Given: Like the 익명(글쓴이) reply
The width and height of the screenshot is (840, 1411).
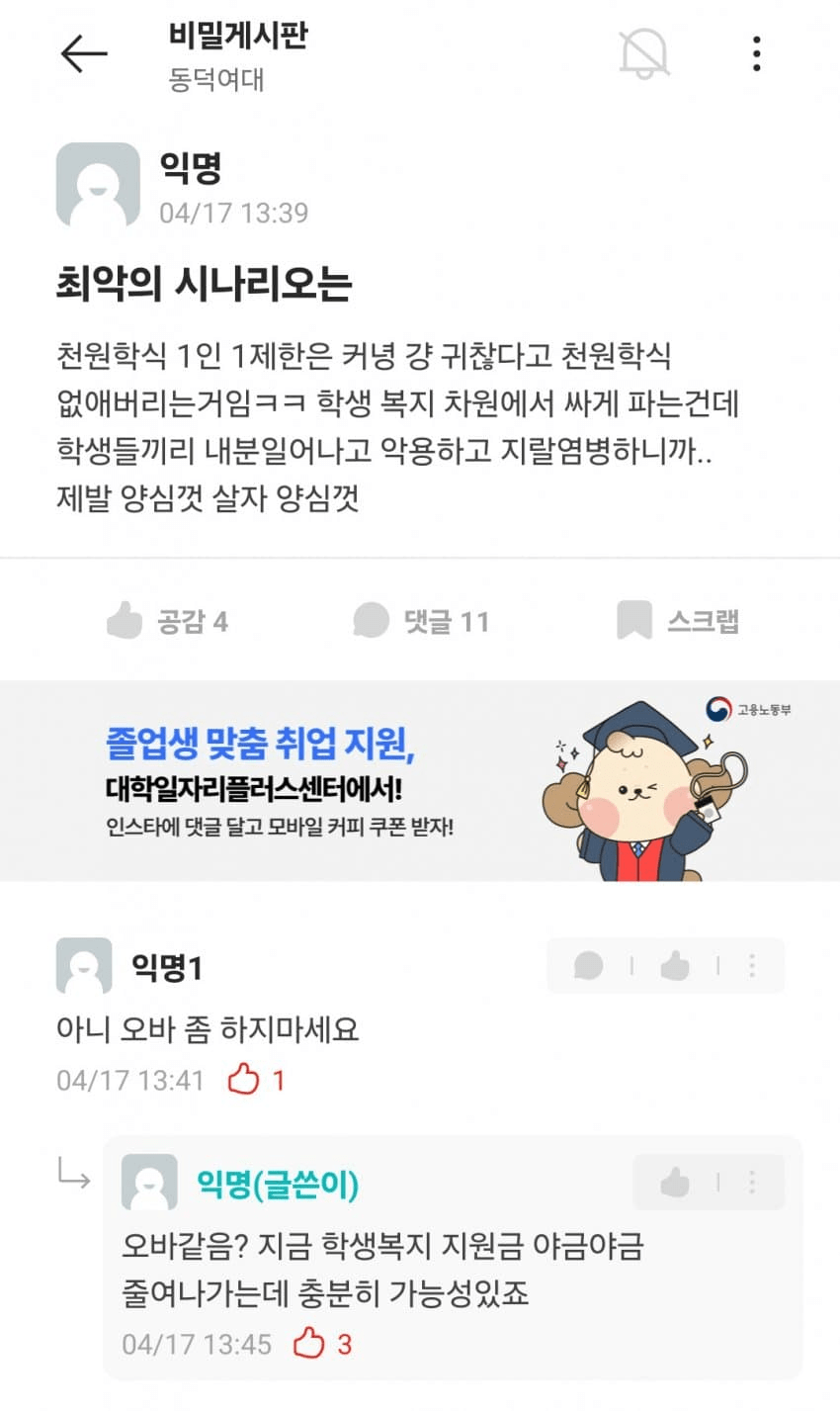Looking at the screenshot, I should pos(675,1182).
